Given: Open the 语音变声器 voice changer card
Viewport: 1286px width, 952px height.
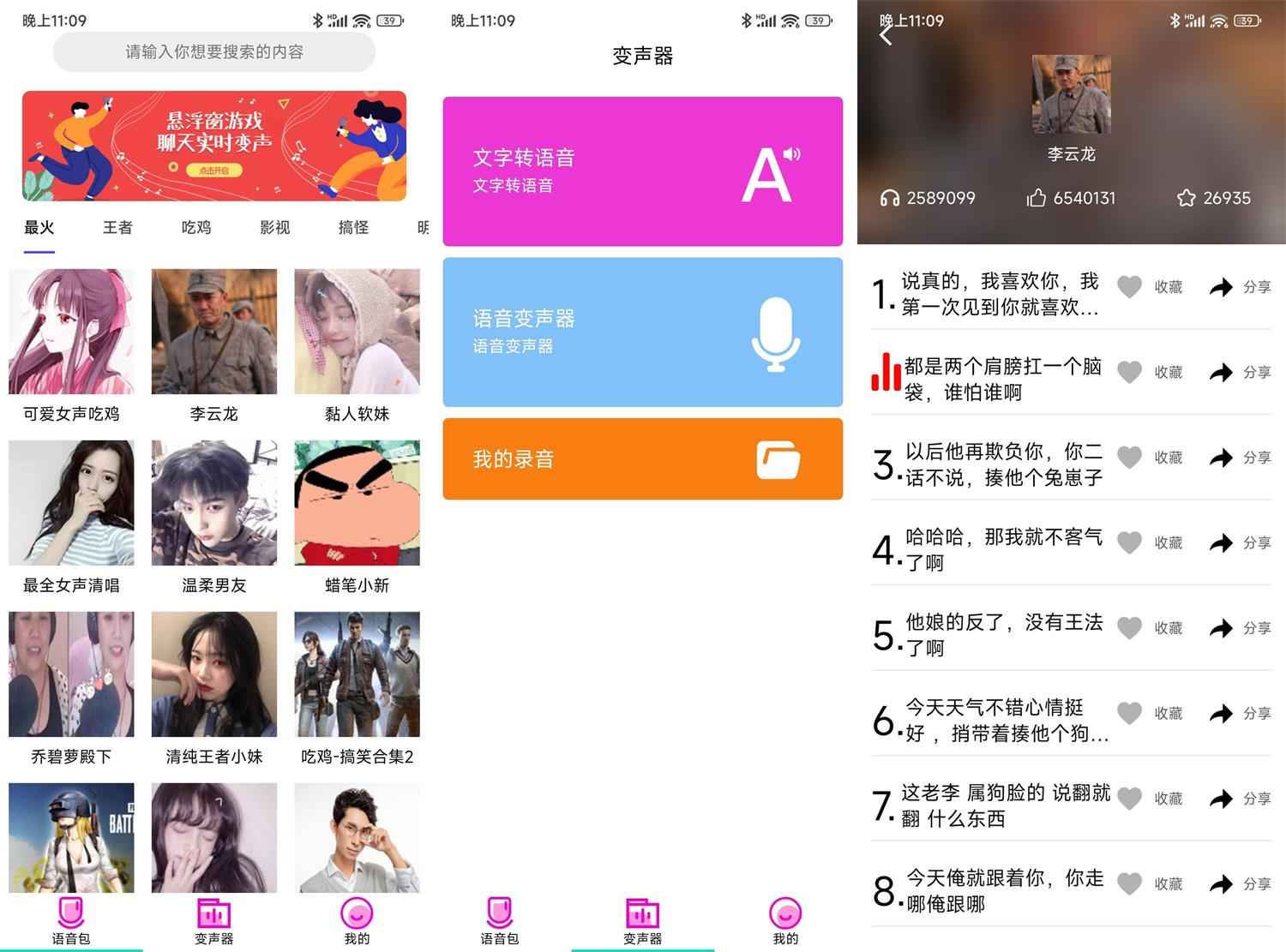Looking at the screenshot, I should pyautogui.click(x=642, y=332).
